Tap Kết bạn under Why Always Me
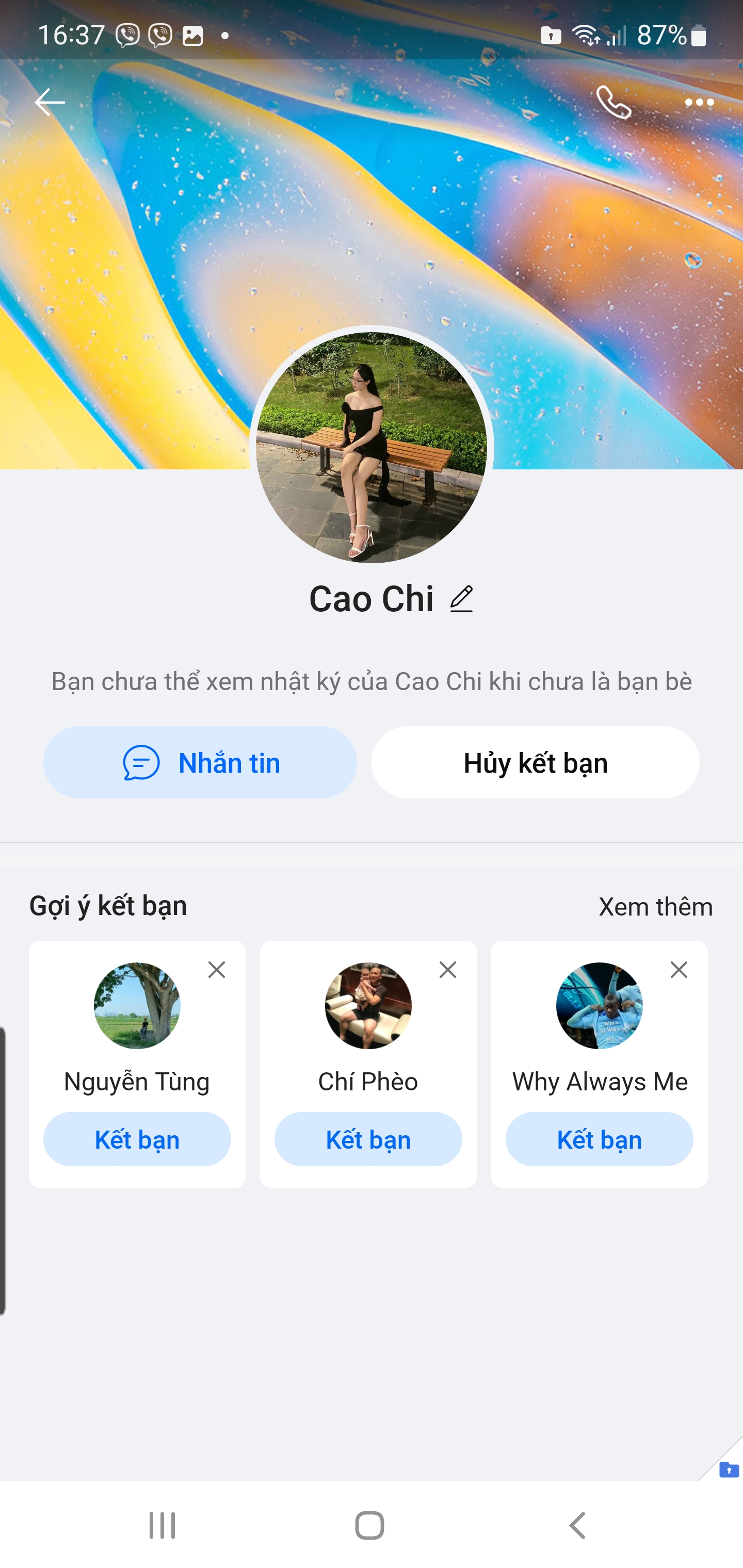This screenshot has width=743, height=1568. tap(599, 1139)
